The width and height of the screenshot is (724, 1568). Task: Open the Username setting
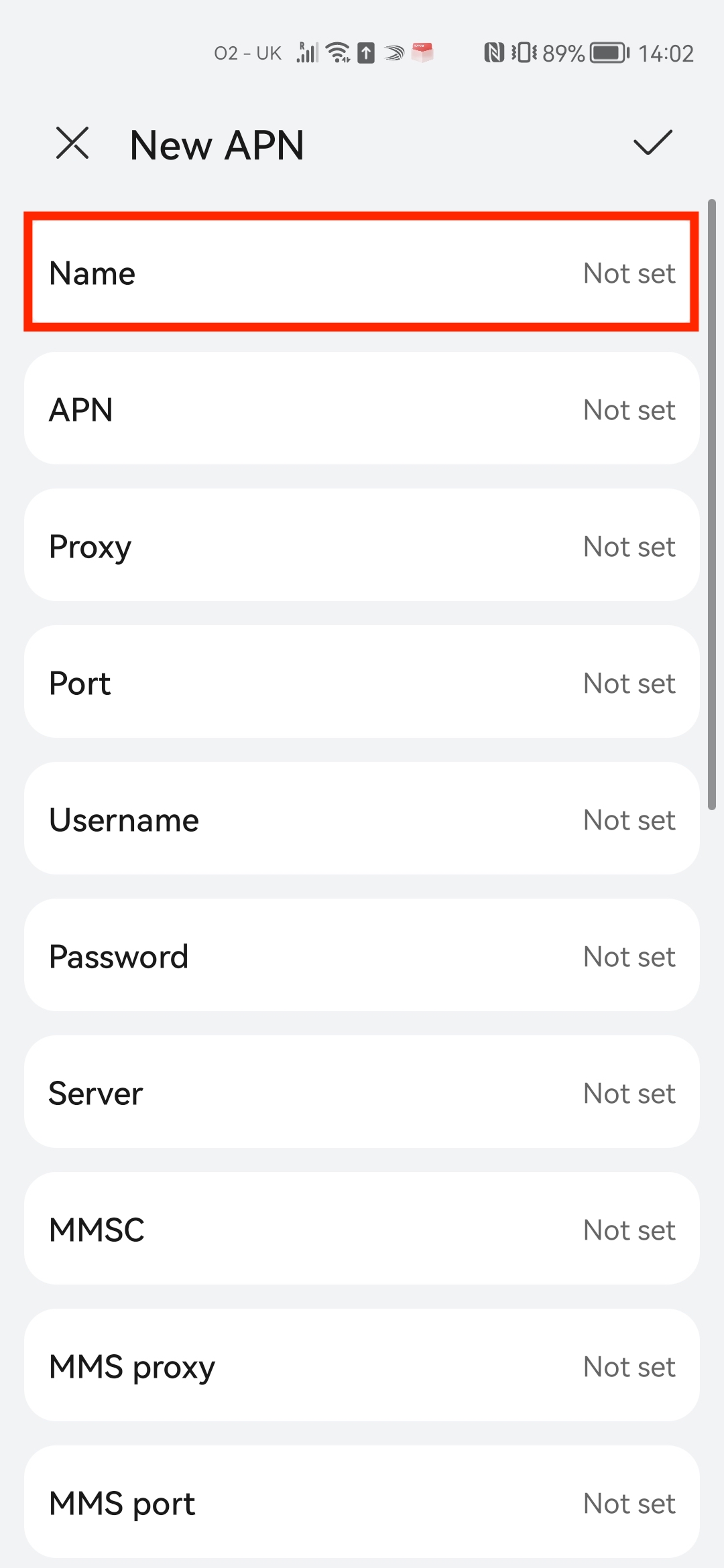click(361, 820)
